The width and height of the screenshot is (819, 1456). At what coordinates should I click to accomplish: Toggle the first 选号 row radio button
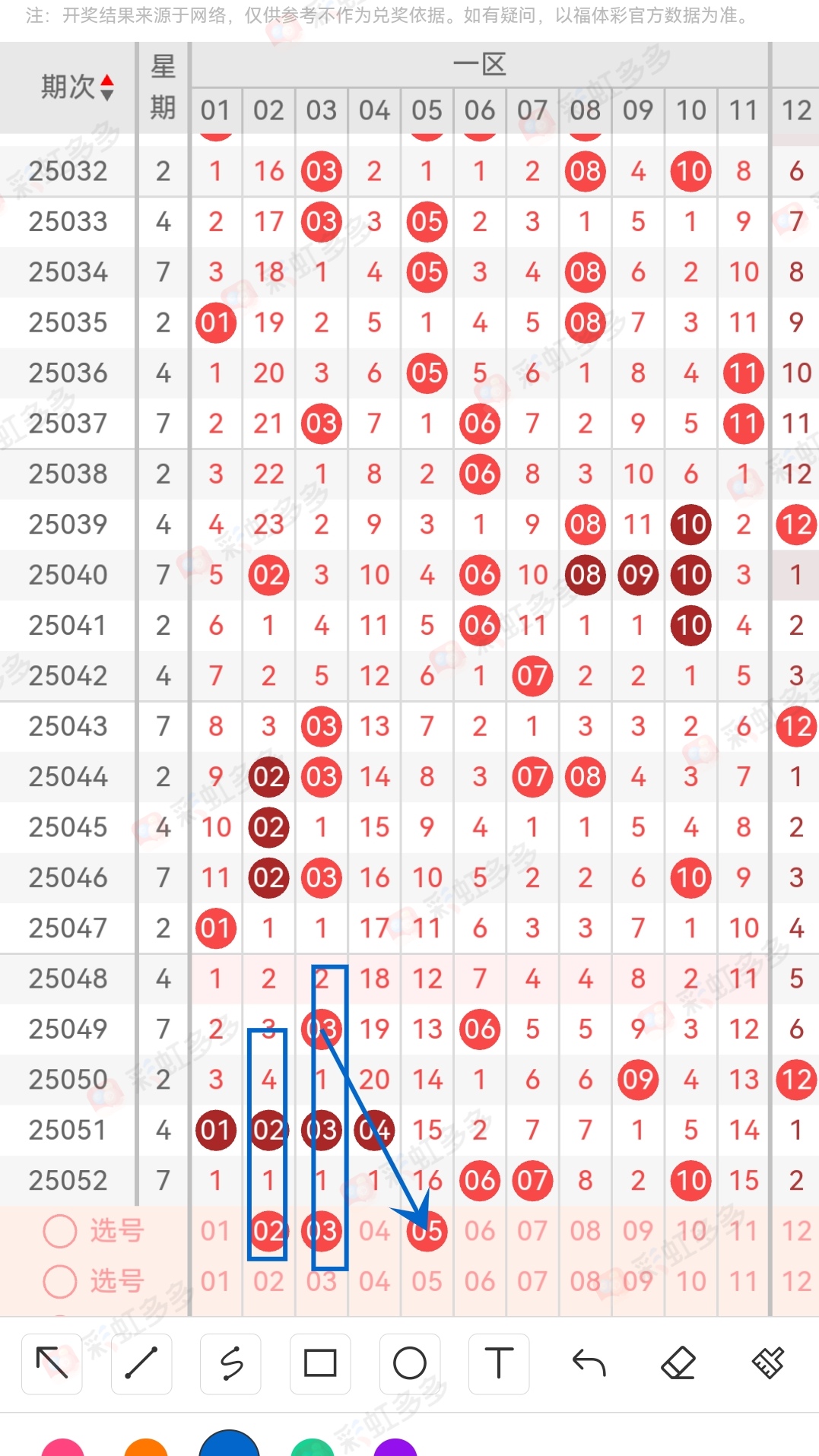pos(60,1231)
